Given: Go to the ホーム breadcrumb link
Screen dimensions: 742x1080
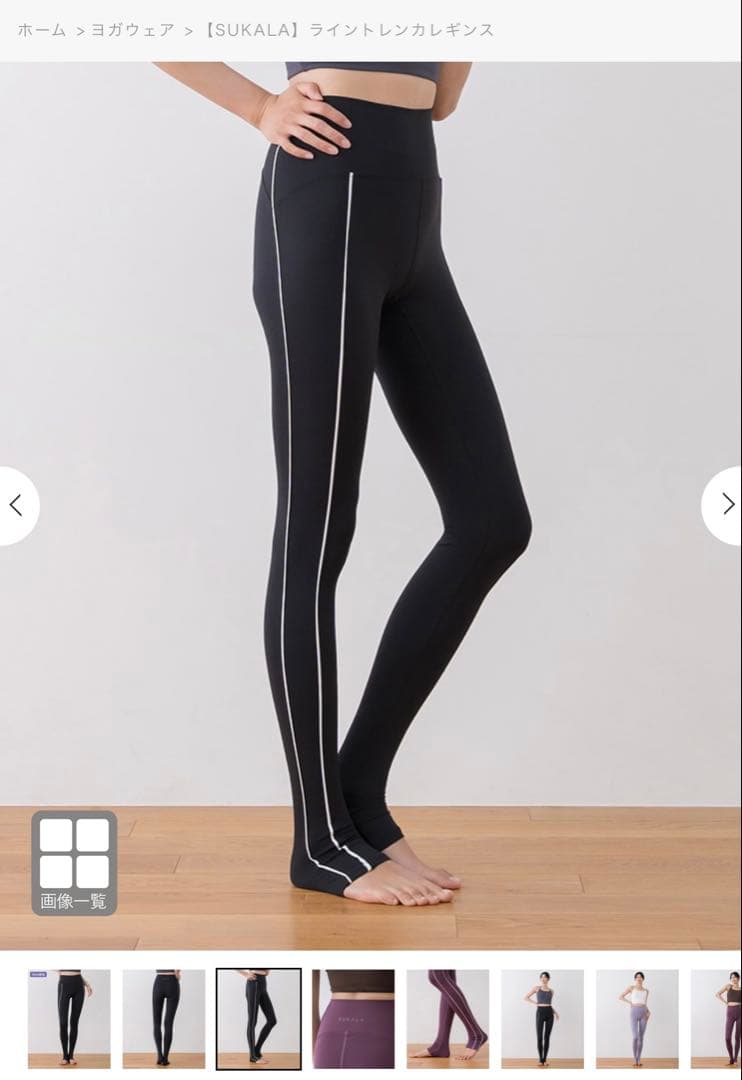Looking at the screenshot, I should click(x=41, y=30).
